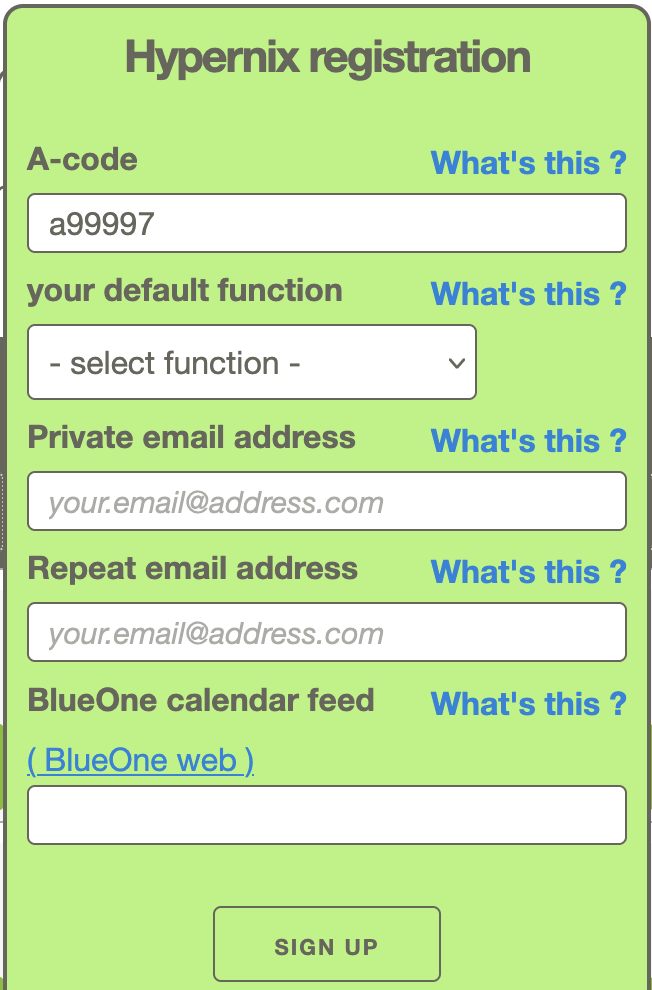Open What's this for default function
652x990 pixels.
pos(528,294)
